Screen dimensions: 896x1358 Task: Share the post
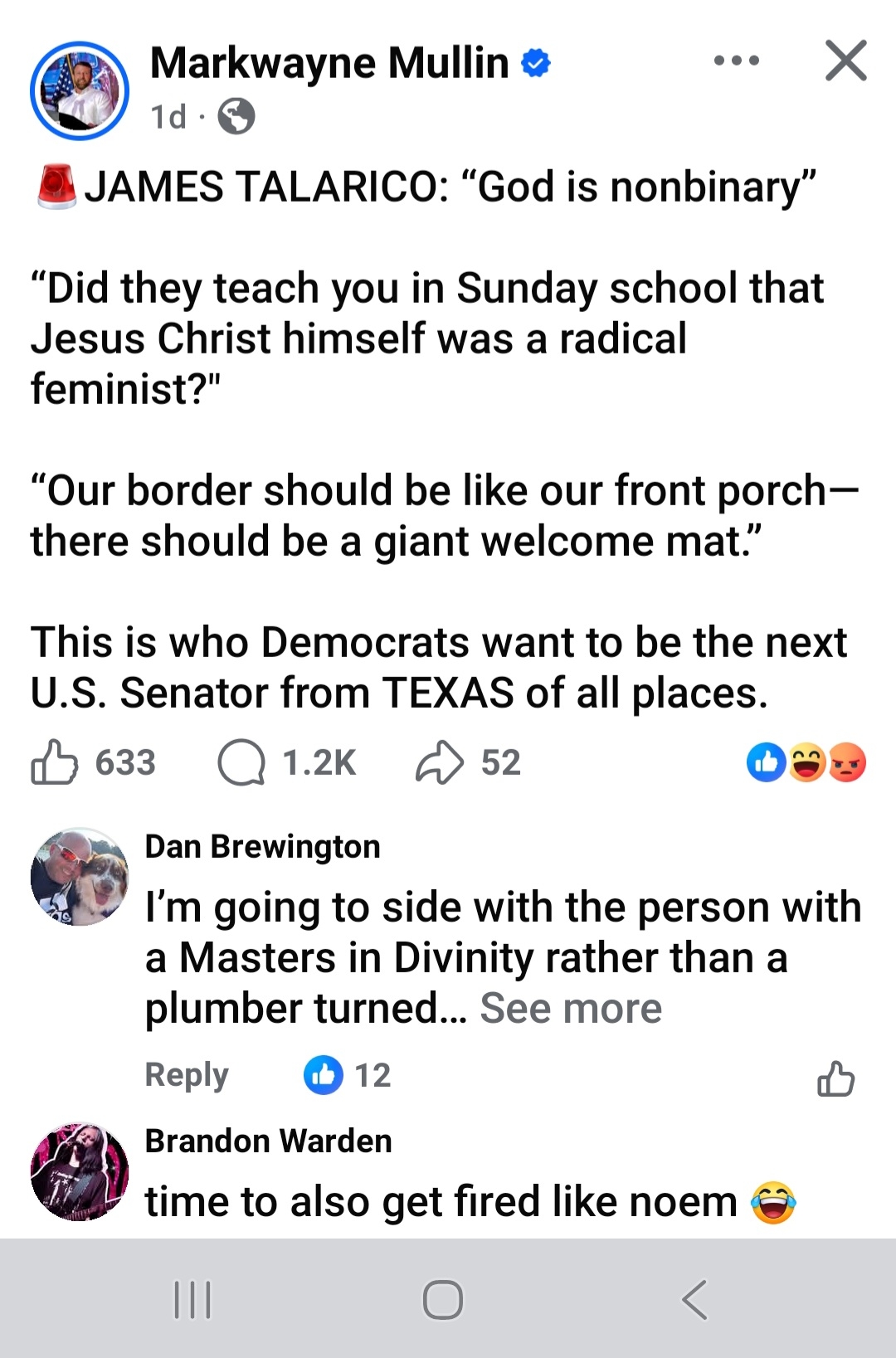coord(440,762)
